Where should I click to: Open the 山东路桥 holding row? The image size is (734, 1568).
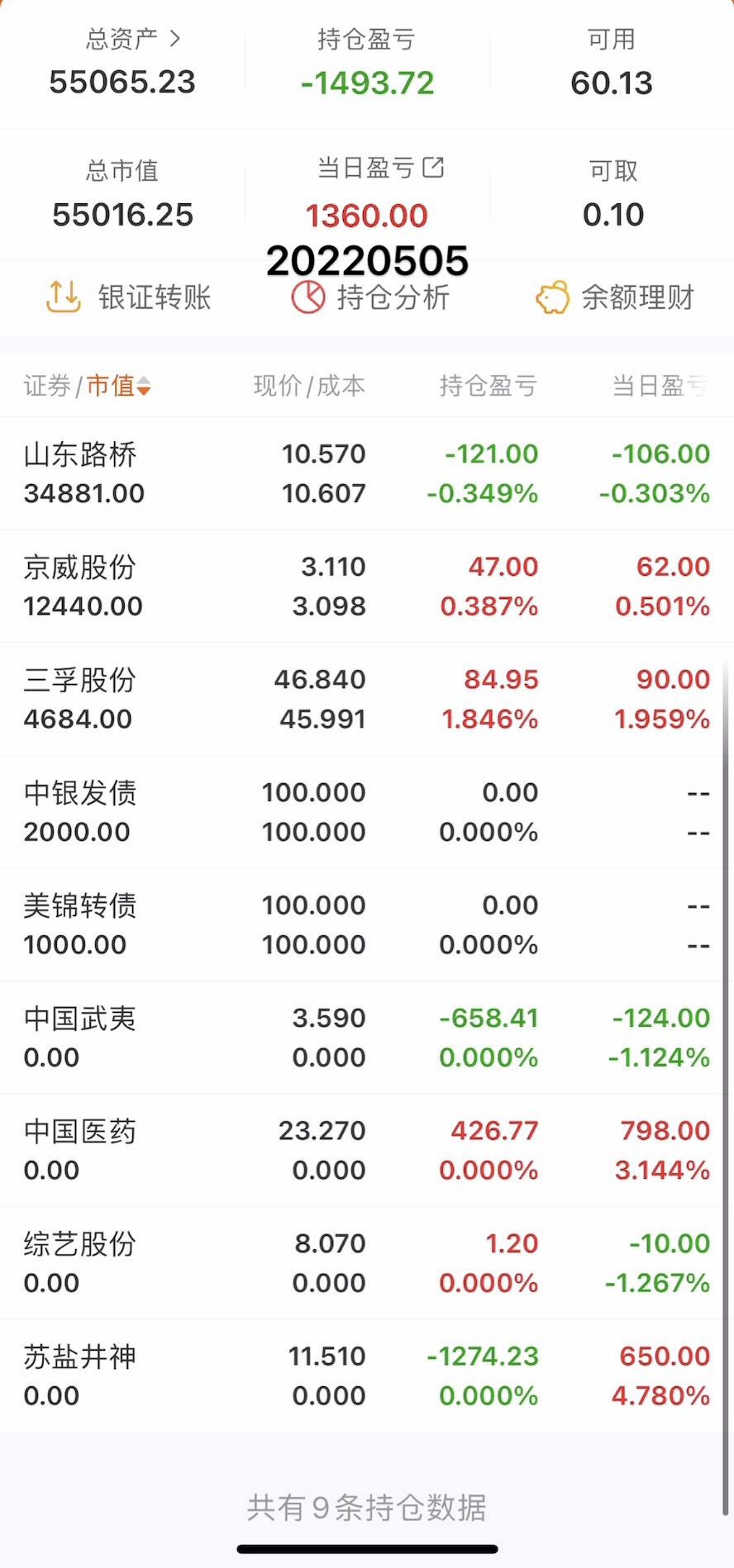(367, 473)
